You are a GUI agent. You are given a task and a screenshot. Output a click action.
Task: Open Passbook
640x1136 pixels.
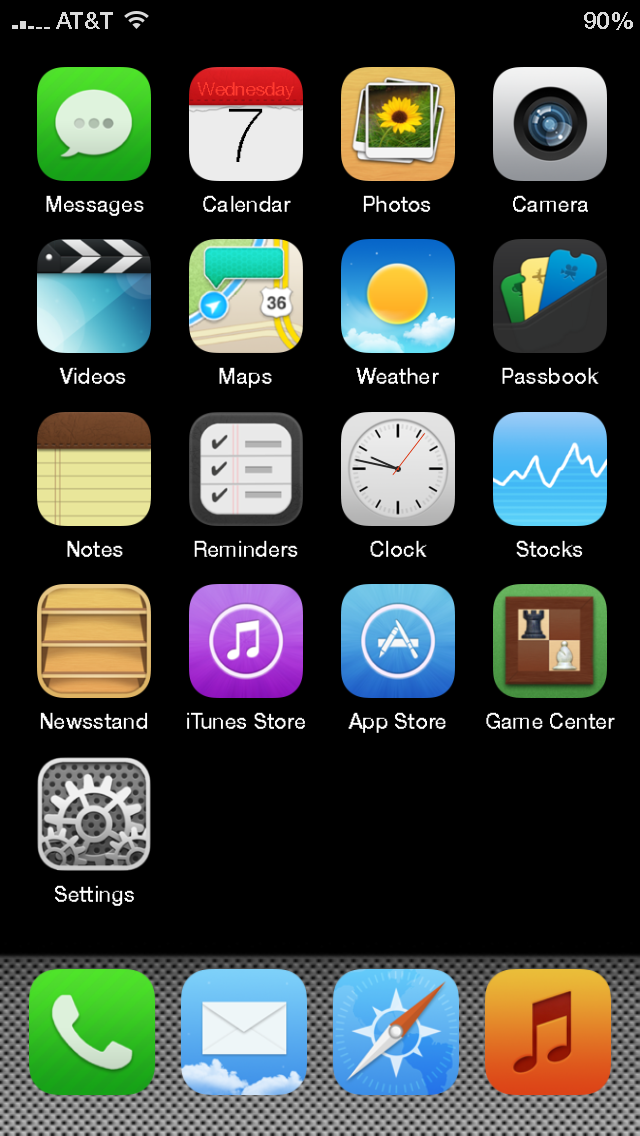pyautogui.click(x=550, y=296)
